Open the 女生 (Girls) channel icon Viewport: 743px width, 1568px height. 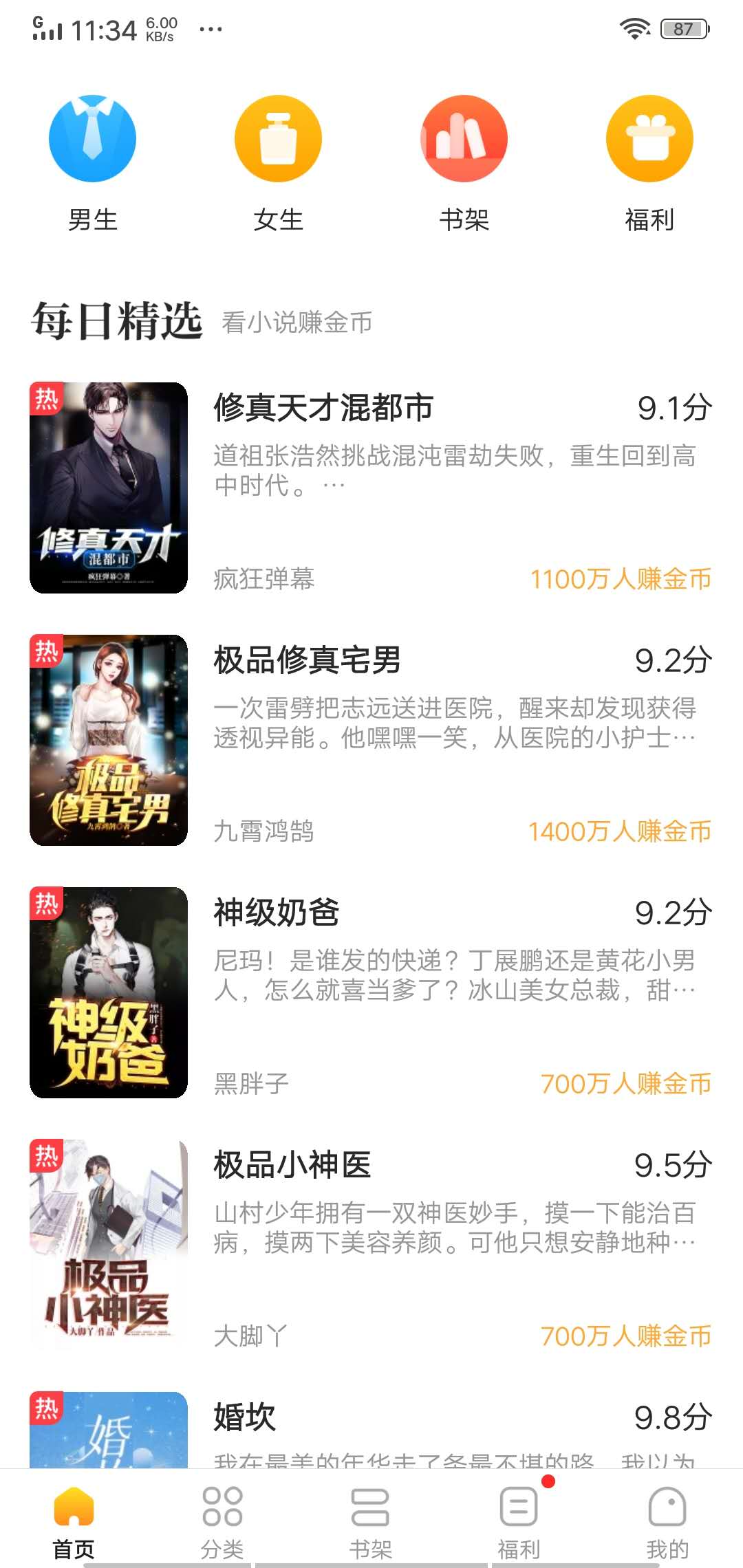(278, 138)
